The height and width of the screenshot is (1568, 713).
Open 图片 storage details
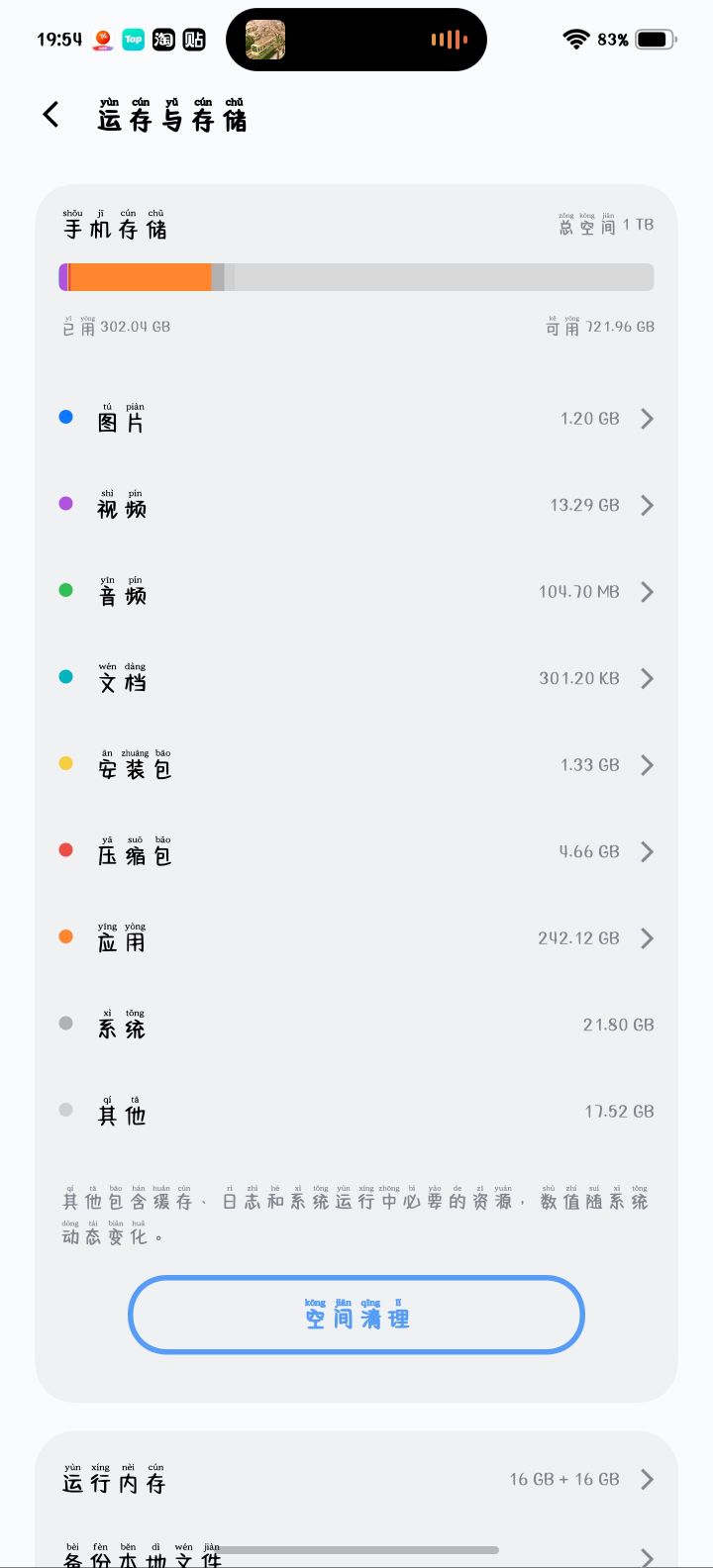356,419
